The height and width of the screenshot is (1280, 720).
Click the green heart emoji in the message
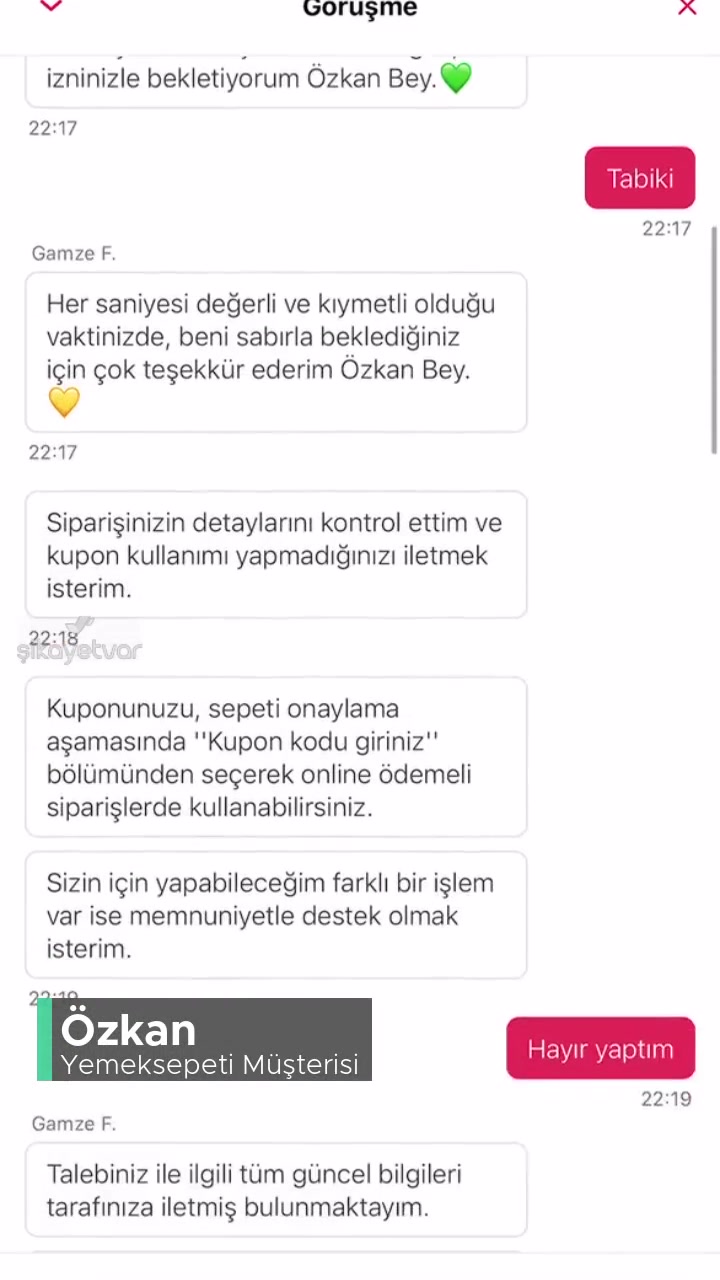pos(457,78)
